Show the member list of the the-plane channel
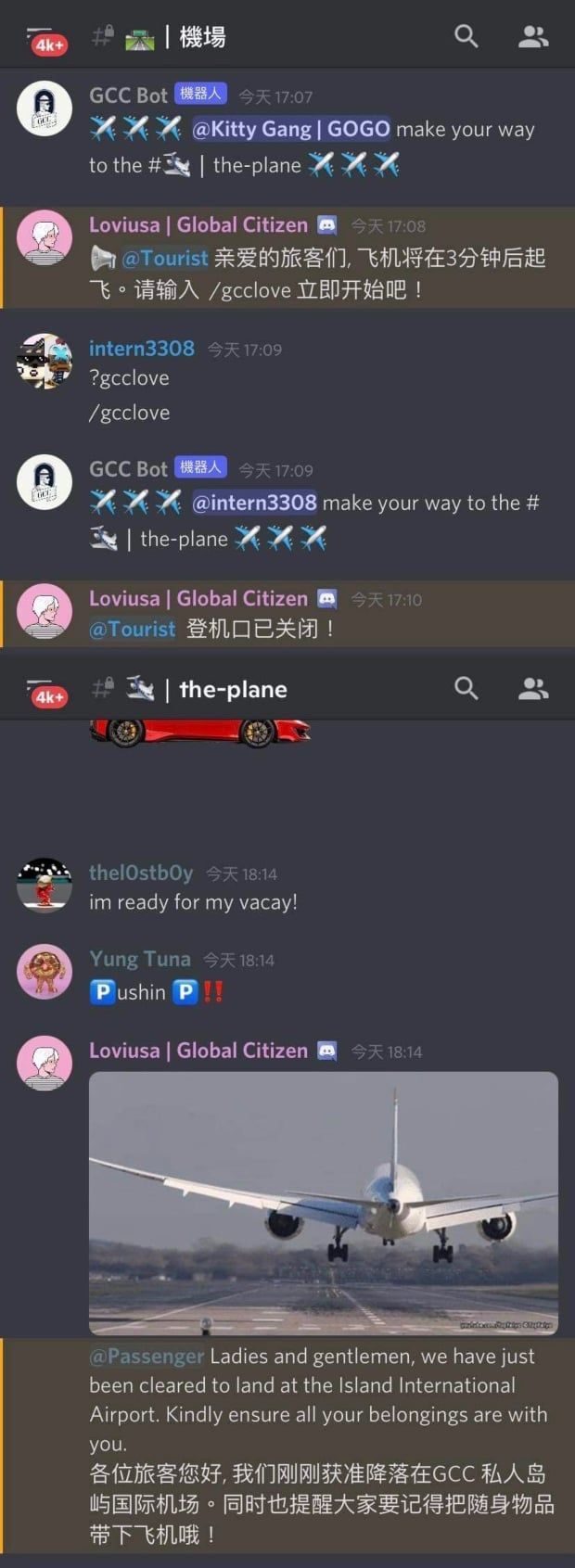The height and width of the screenshot is (1568, 575). coord(532,689)
